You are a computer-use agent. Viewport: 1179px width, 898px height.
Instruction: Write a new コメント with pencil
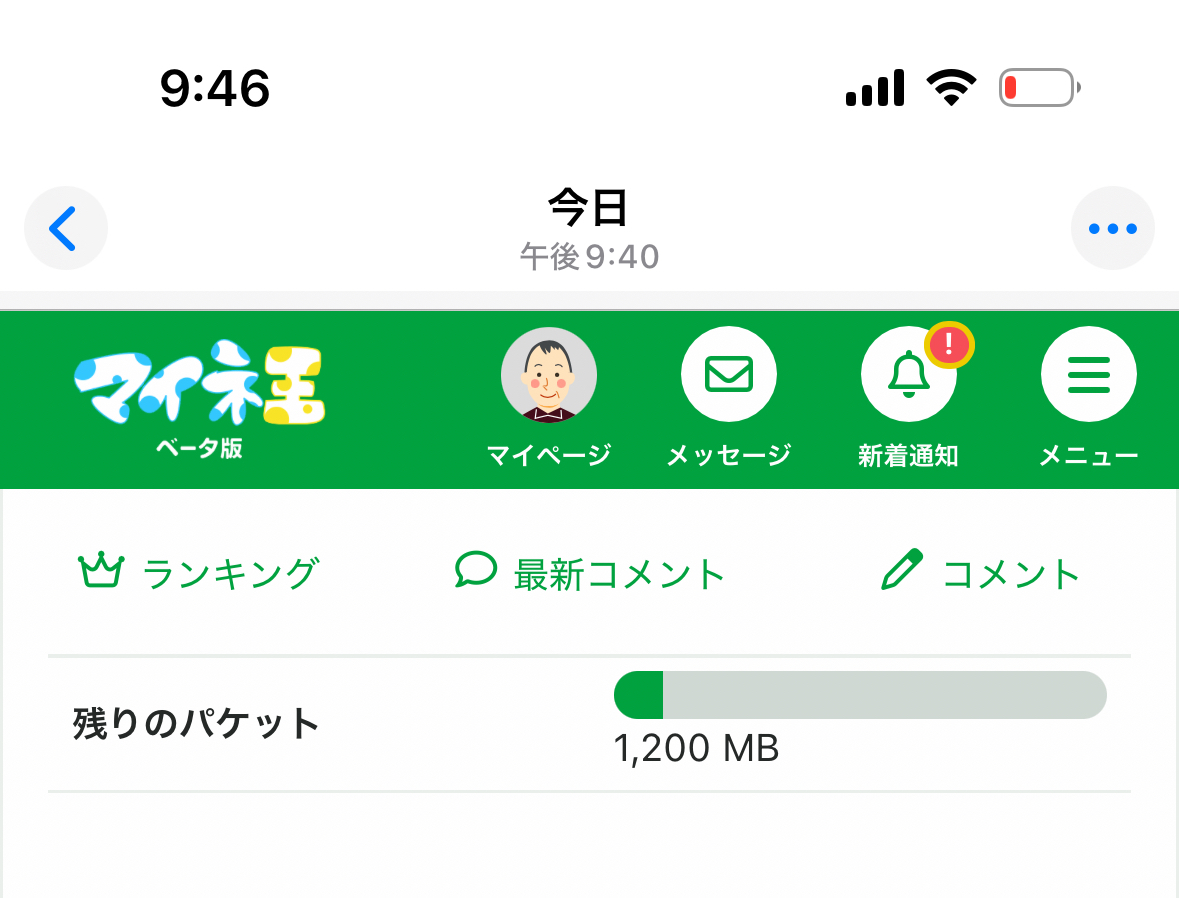click(981, 573)
